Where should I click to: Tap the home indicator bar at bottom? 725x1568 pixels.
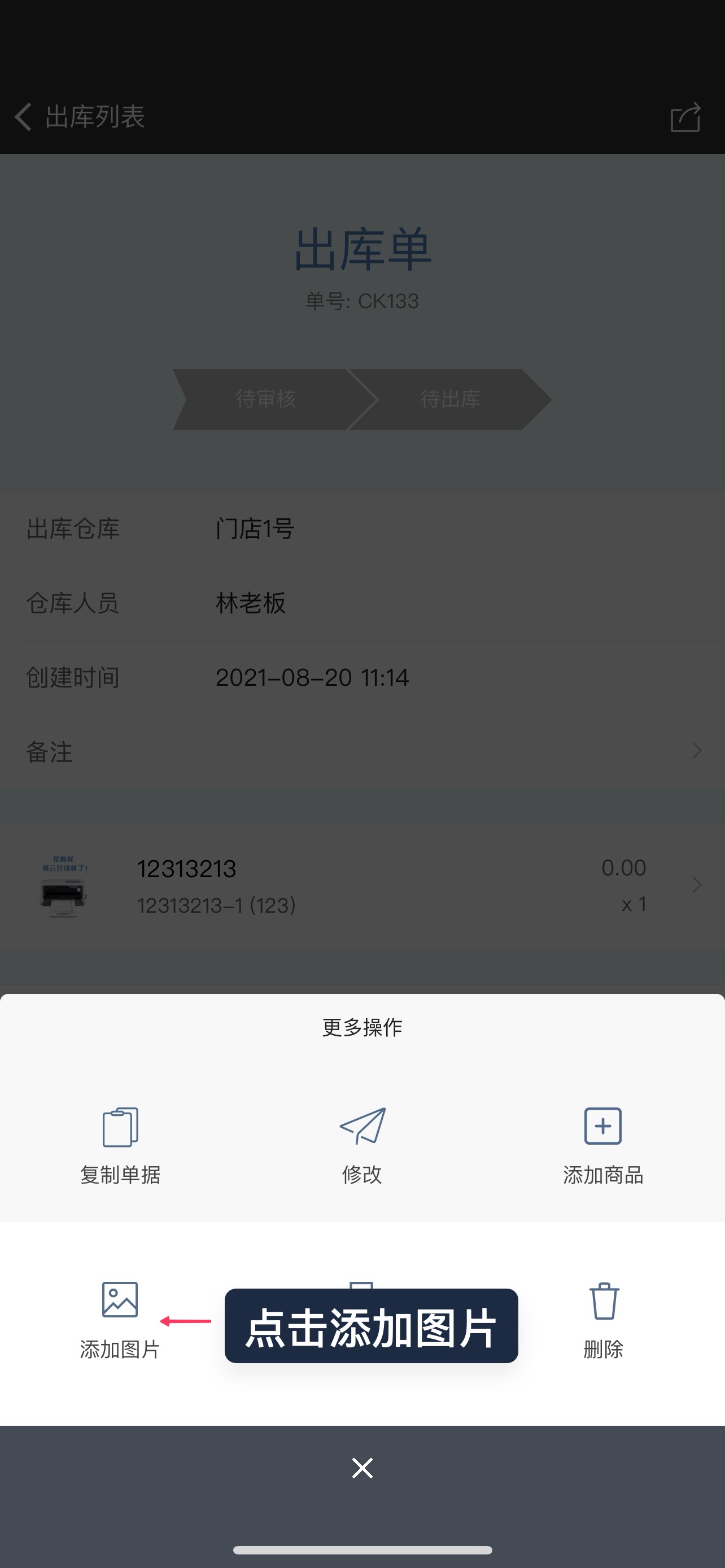click(362, 1550)
